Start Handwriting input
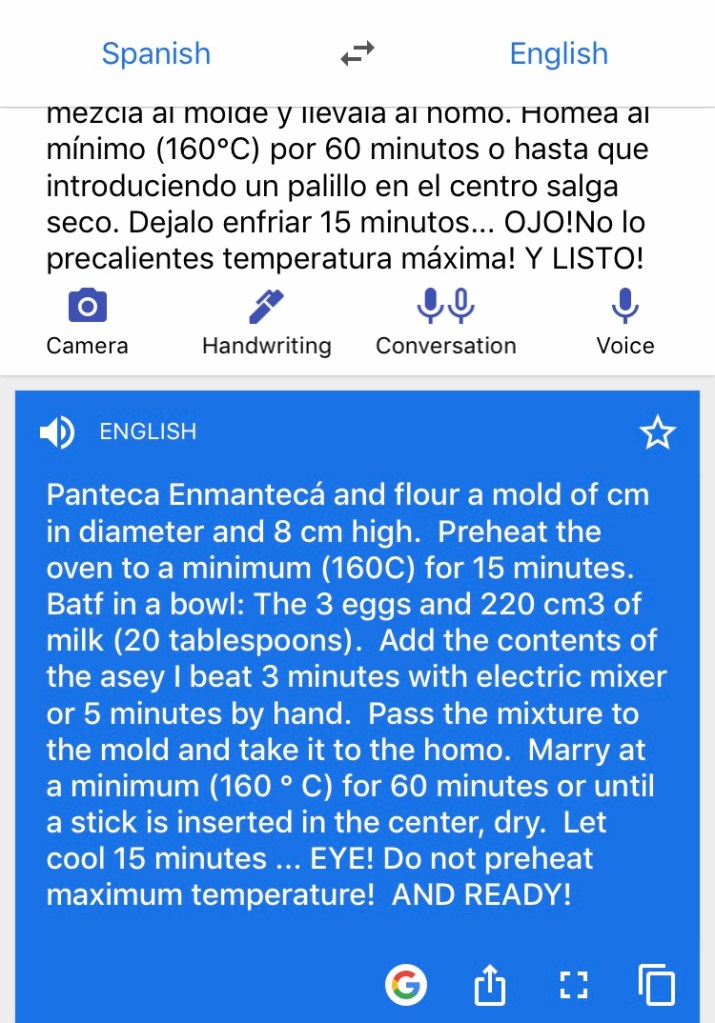The image size is (715, 1023). (x=266, y=321)
